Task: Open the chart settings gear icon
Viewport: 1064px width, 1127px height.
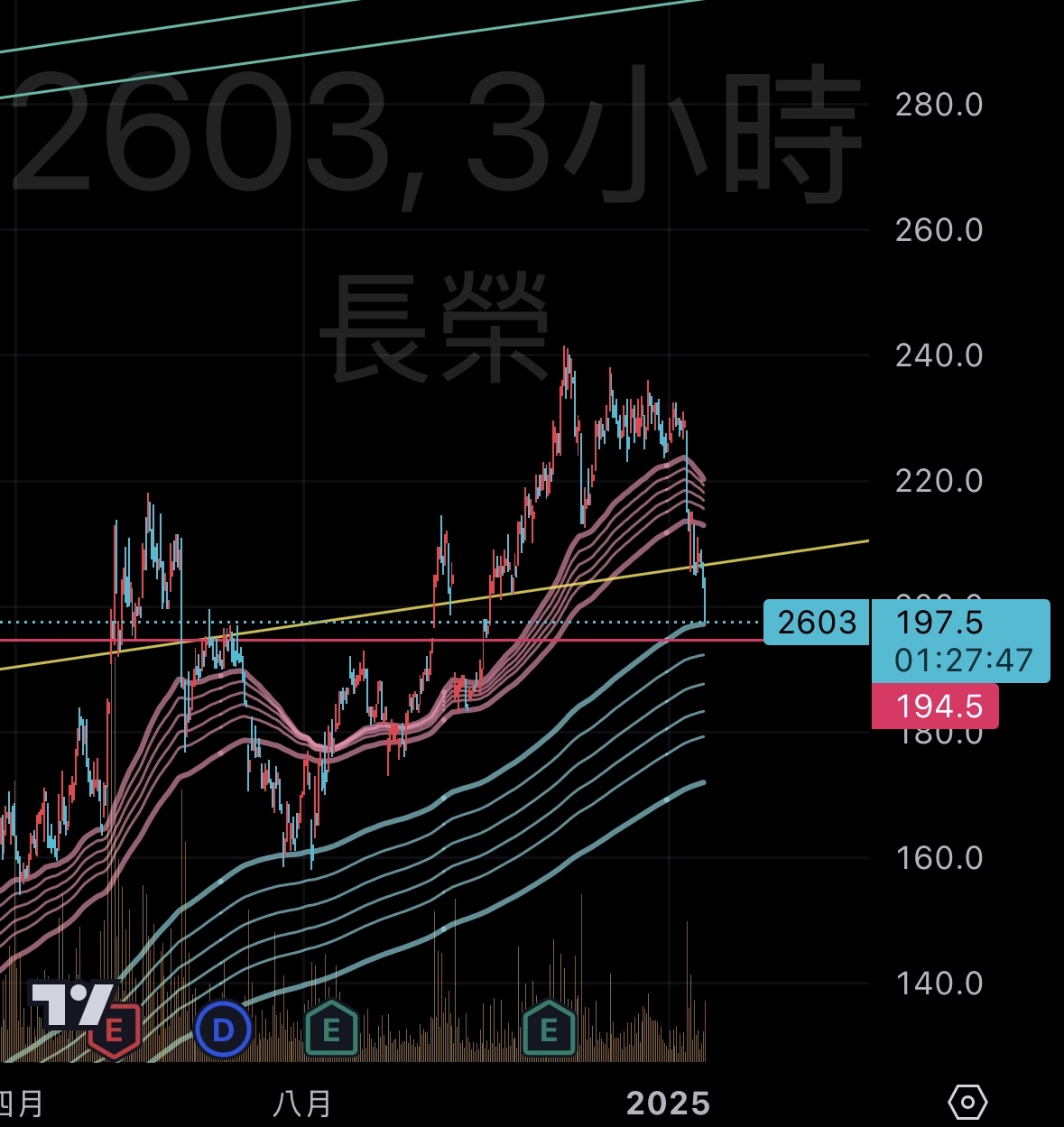Action: pyautogui.click(x=967, y=1102)
